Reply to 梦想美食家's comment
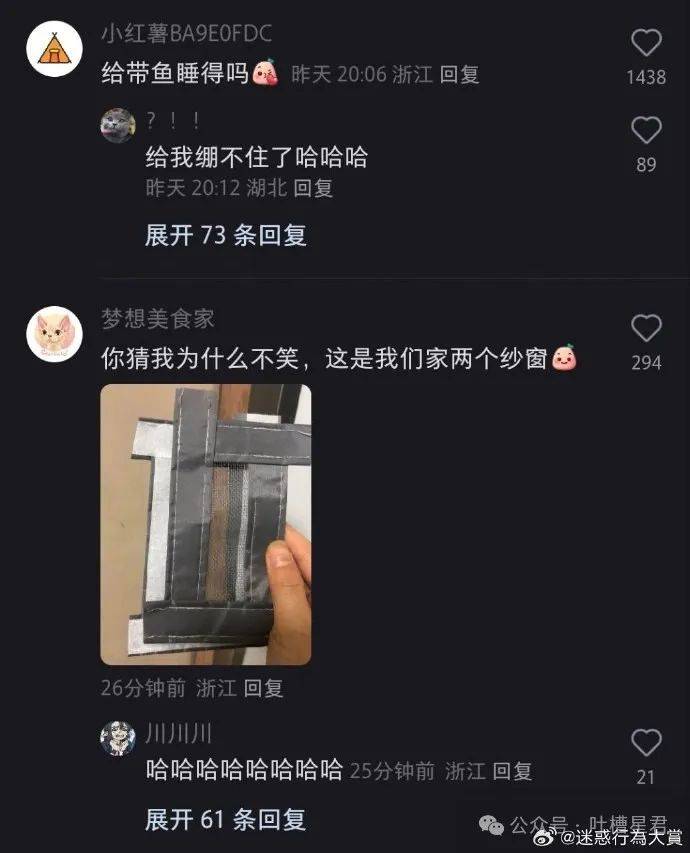This screenshot has width=690, height=853. (x=264, y=688)
